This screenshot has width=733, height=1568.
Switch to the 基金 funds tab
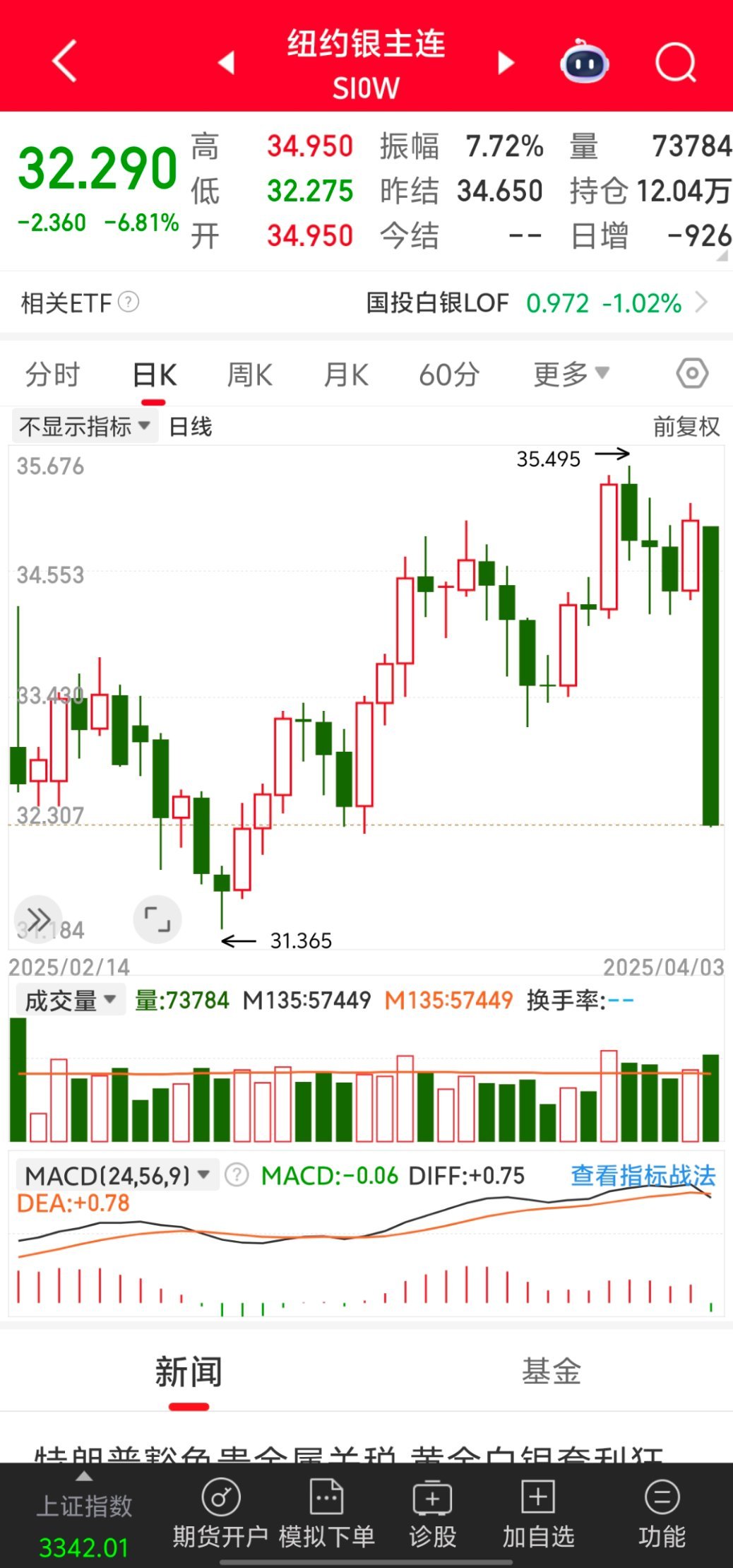click(x=552, y=1371)
